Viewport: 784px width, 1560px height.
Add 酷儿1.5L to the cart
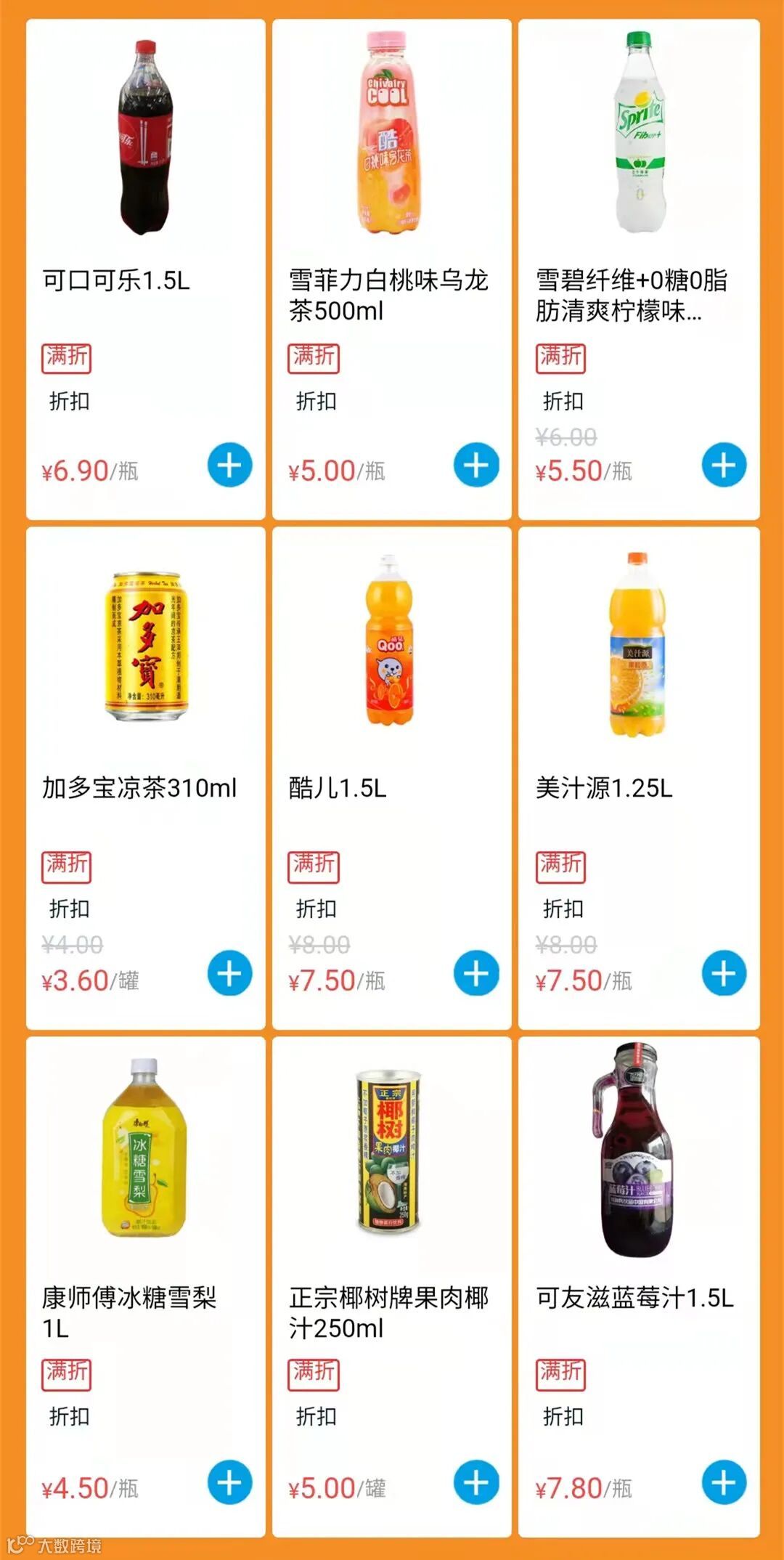[476, 974]
